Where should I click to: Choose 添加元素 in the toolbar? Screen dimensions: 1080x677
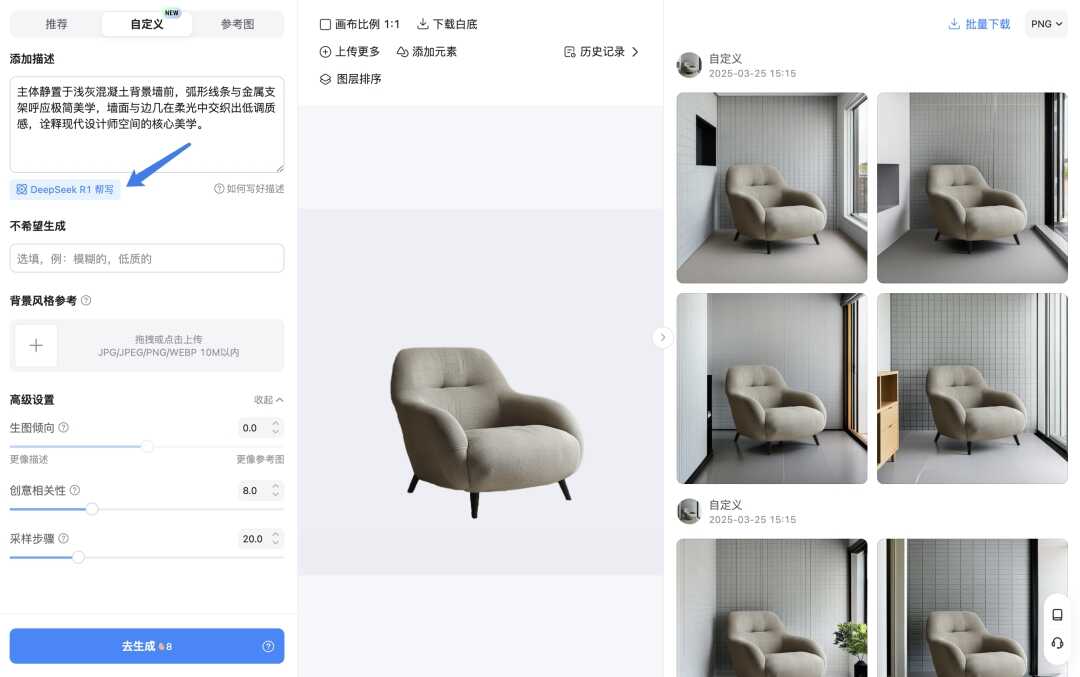pos(427,52)
